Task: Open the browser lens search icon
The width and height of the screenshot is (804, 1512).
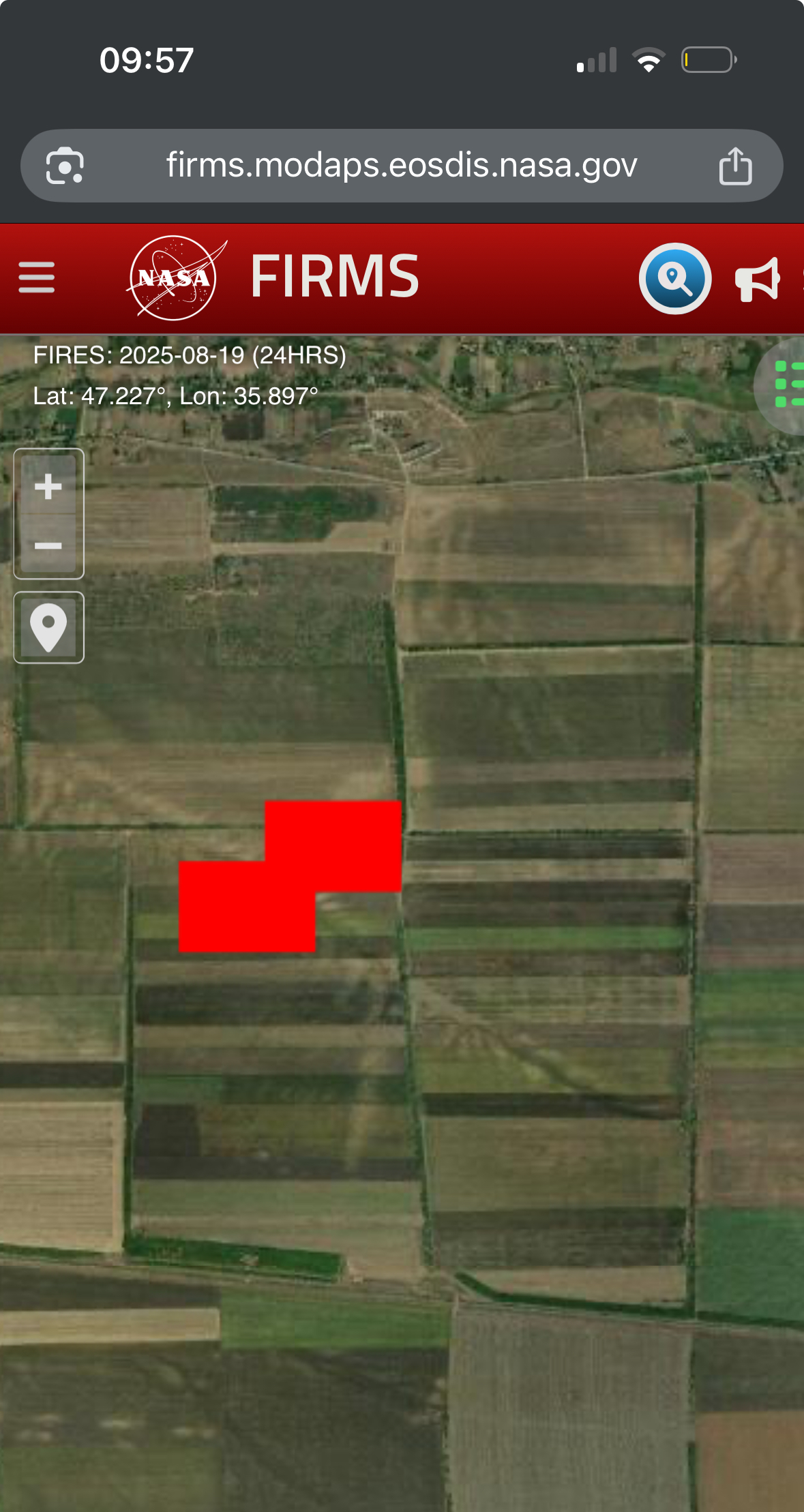Action: [x=65, y=166]
